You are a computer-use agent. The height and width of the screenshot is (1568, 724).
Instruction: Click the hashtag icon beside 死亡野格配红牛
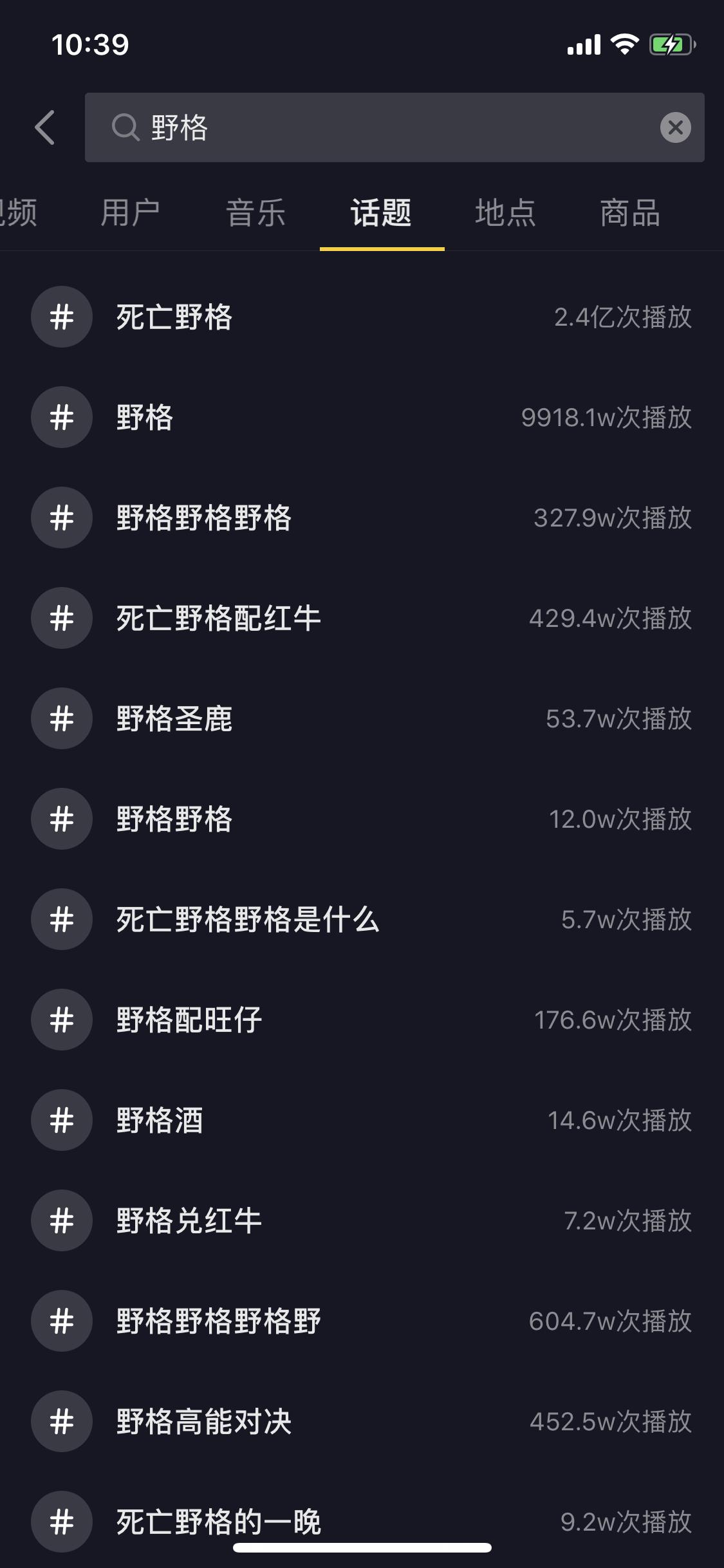click(61, 619)
